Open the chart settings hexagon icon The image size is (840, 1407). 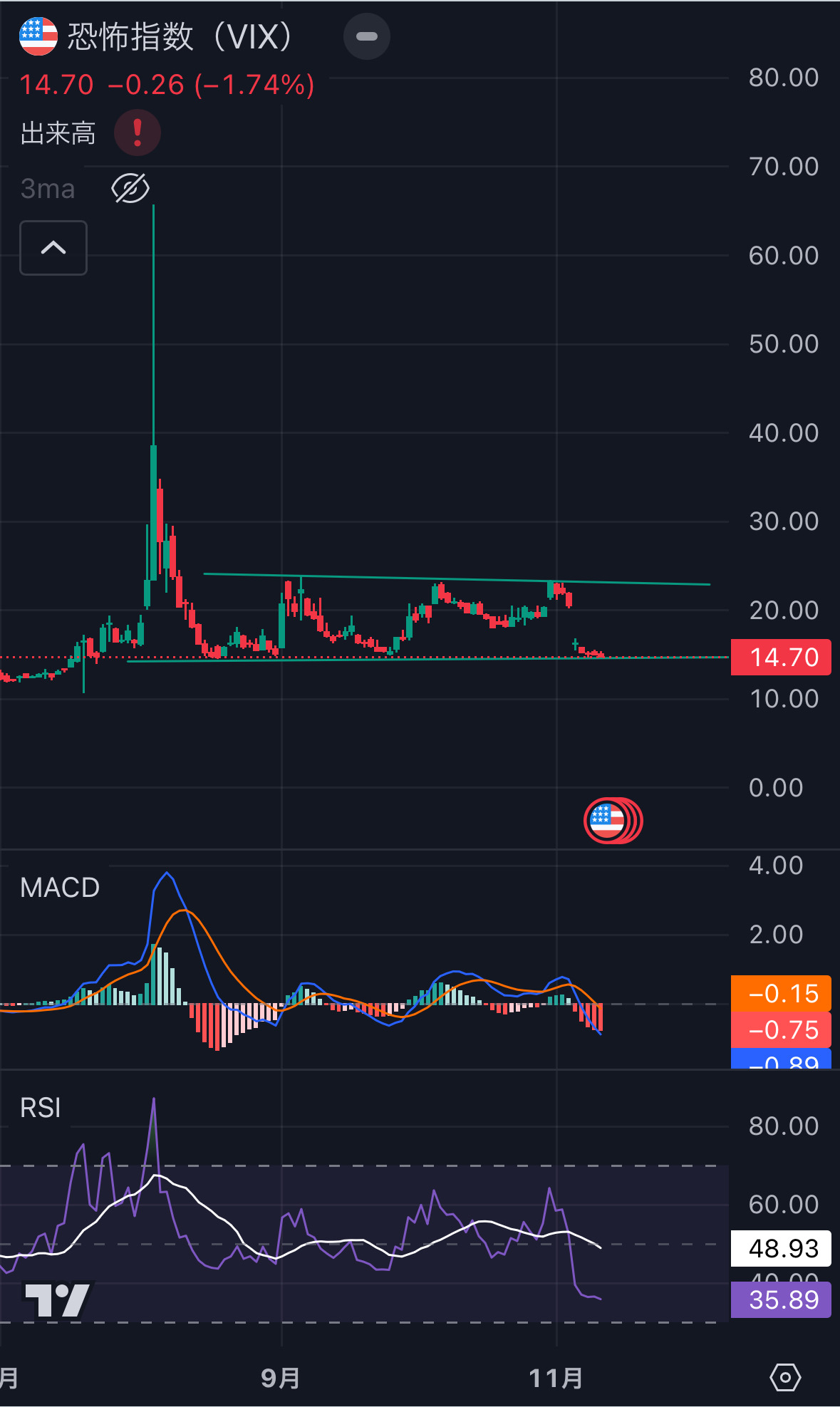click(785, 1377)
